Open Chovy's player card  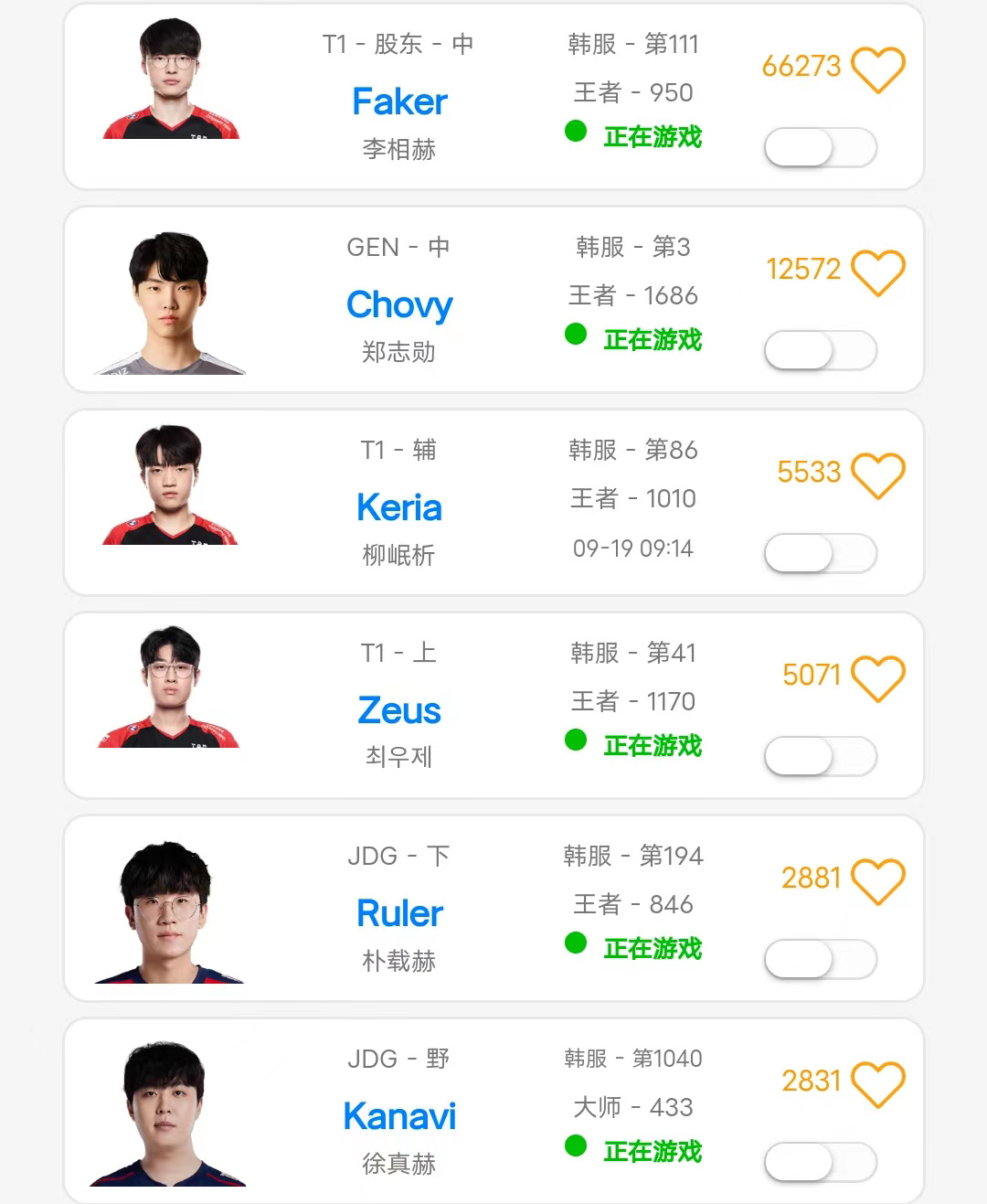399,304
